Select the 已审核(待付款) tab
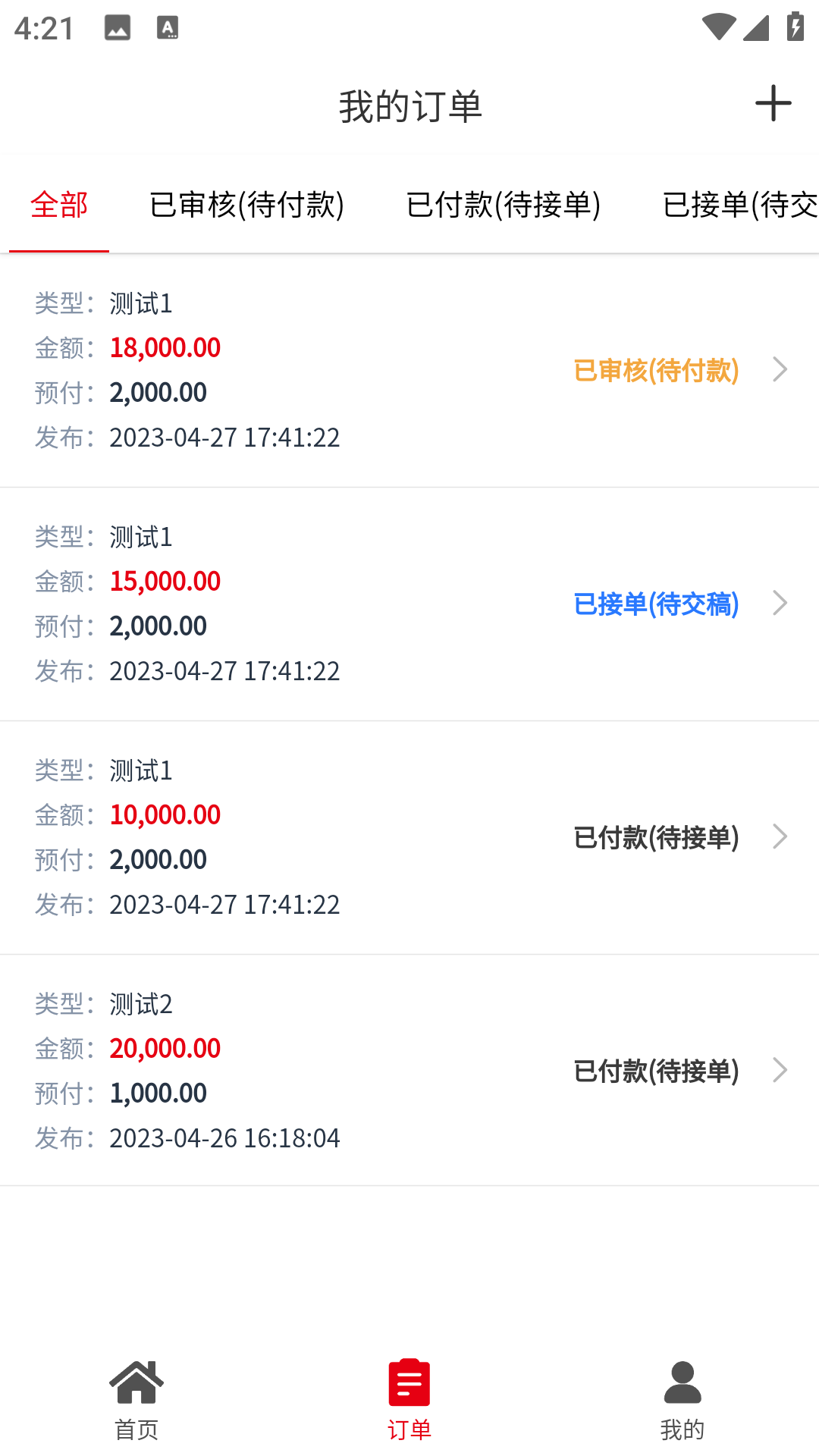 248,205
